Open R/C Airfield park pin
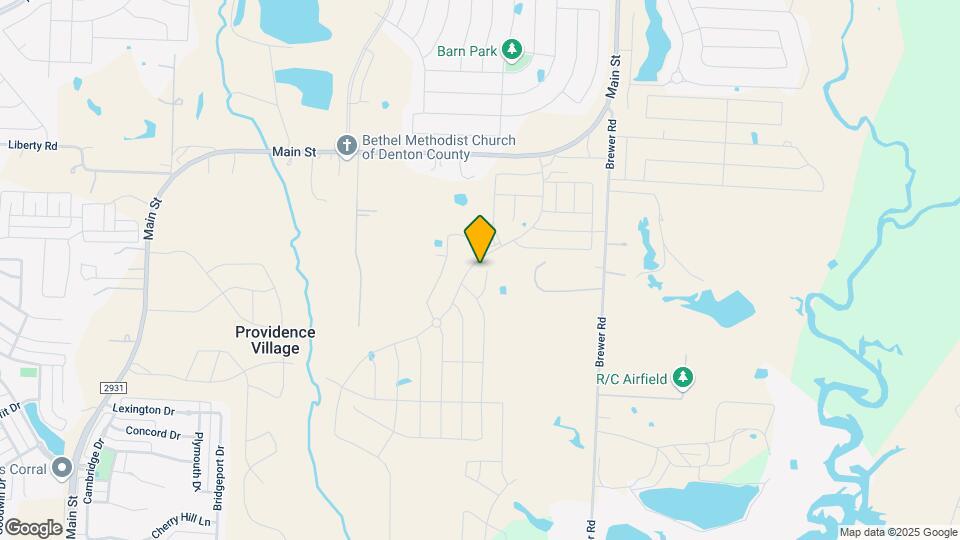 point(683,378)
